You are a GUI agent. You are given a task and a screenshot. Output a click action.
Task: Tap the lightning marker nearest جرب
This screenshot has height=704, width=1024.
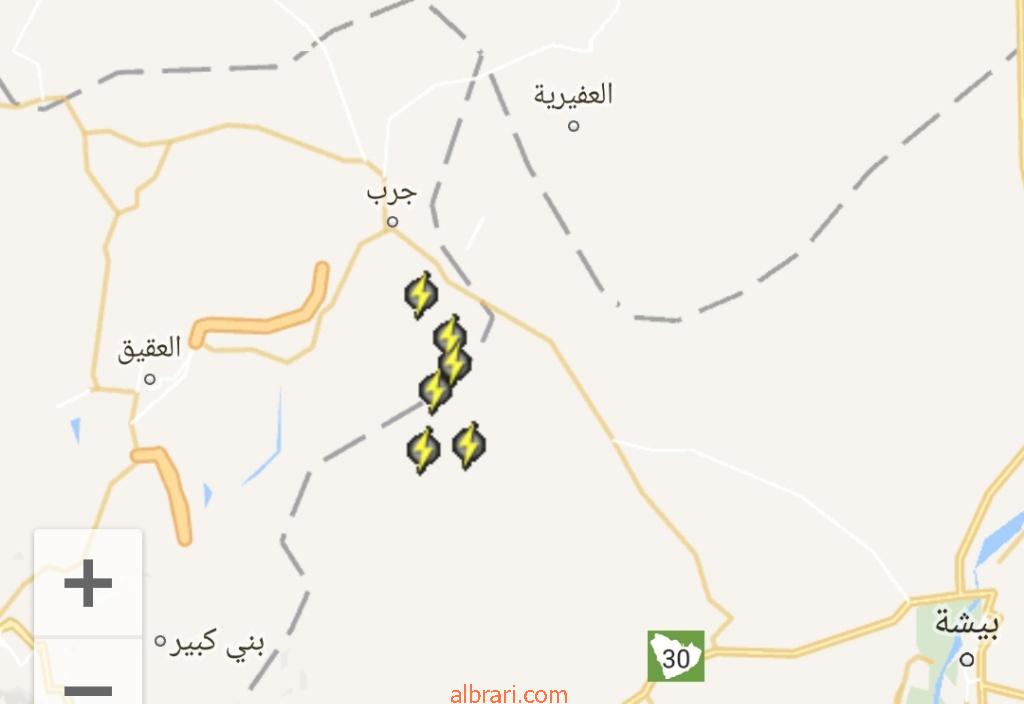click(x=421, y=295)
